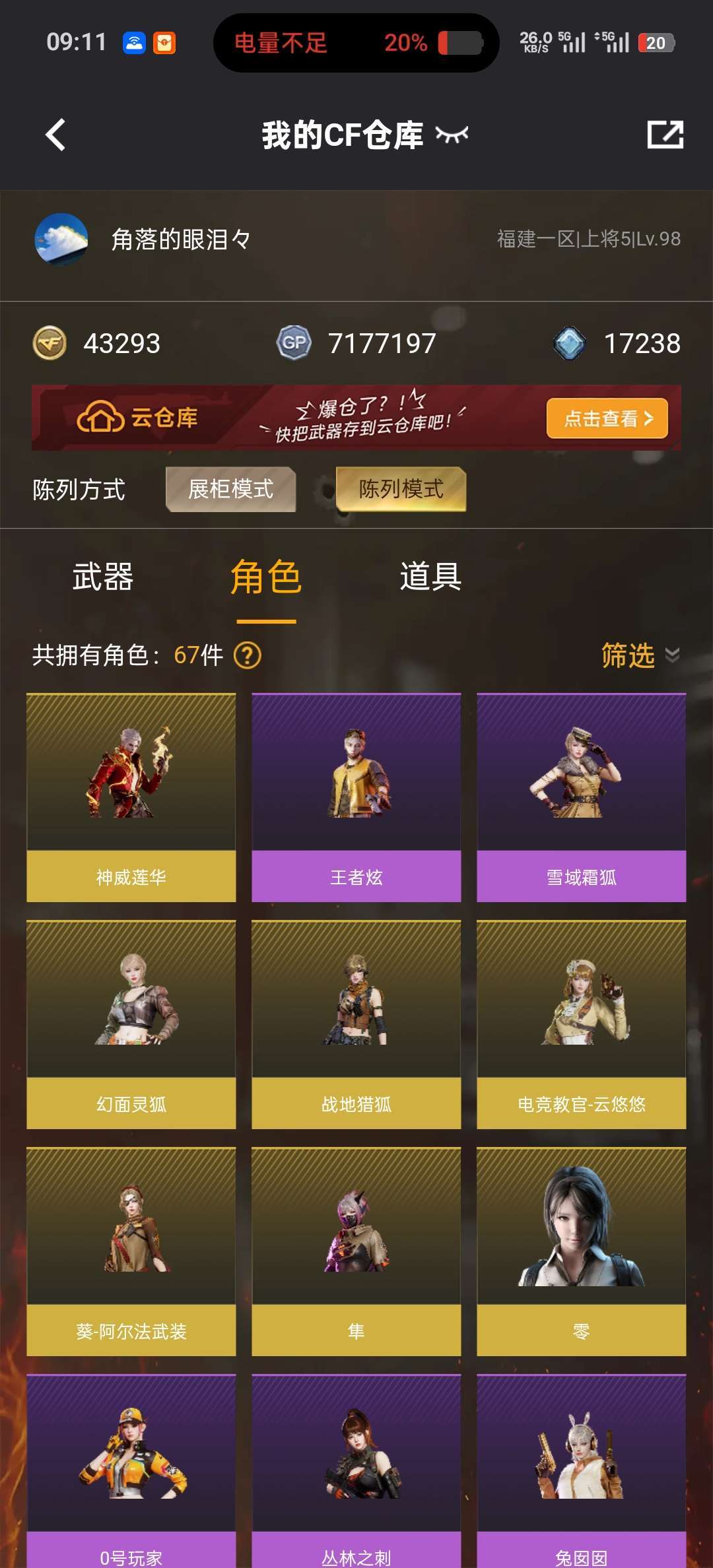713x1568 pixels.
Task: Click the CF coin currency icon
Action: coord(50,343)
